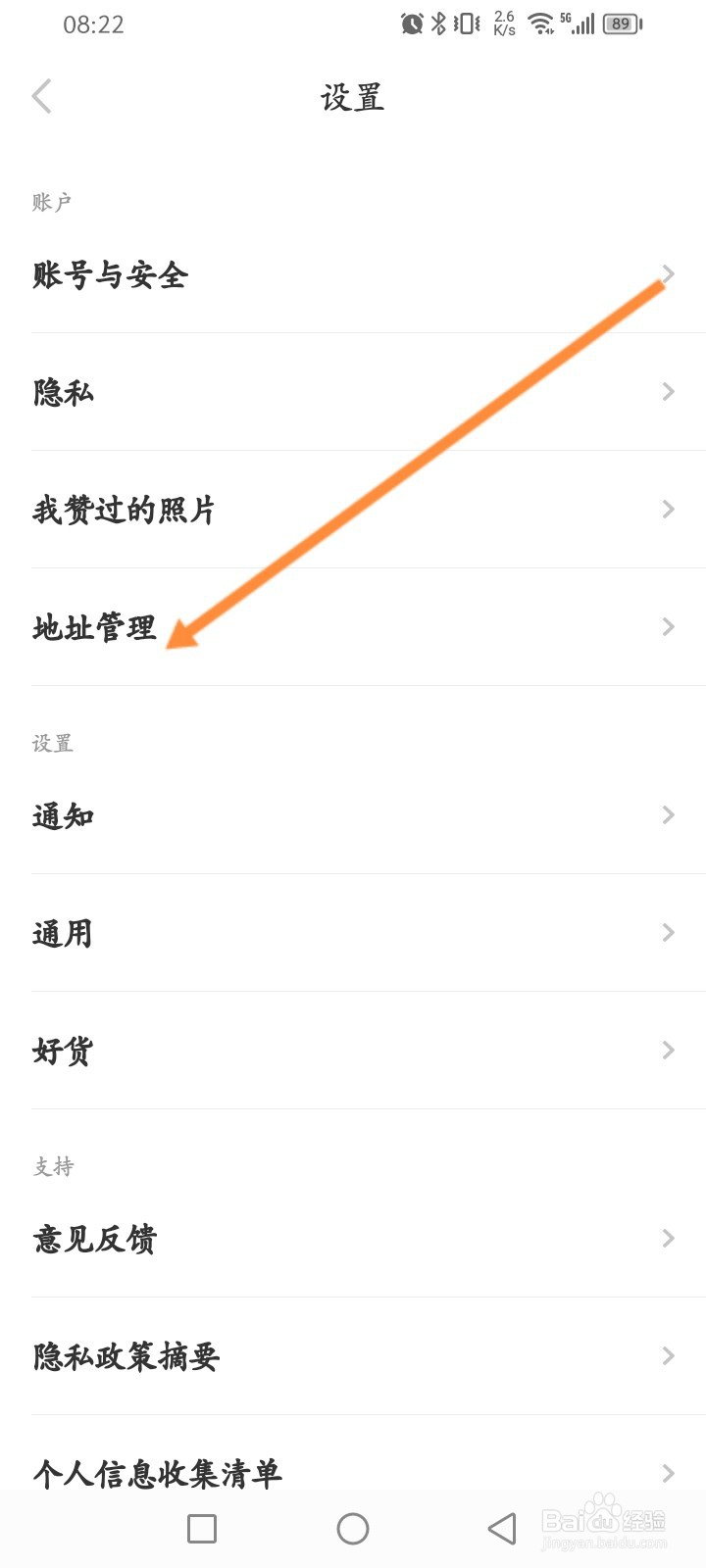Tap the circular home navigation button

tap(353, 1527)
